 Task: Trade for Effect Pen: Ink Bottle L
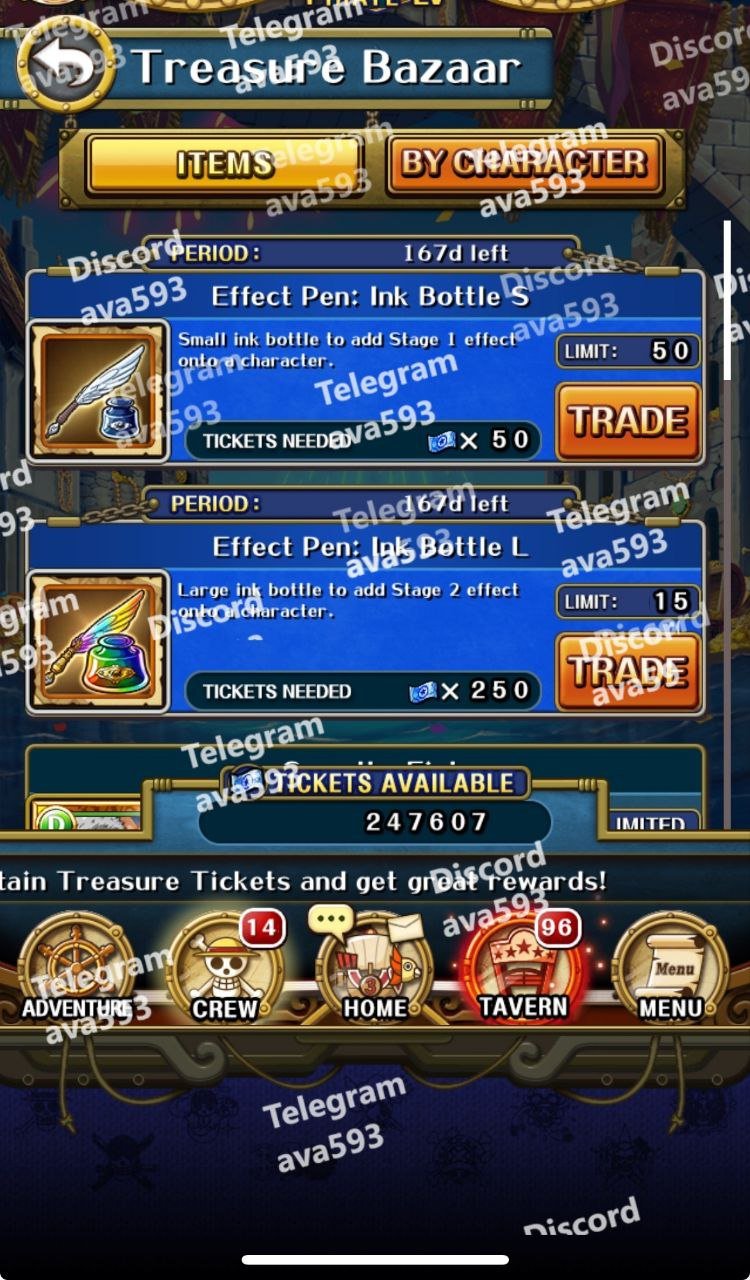pyautogui.click(x=627, y=671)
